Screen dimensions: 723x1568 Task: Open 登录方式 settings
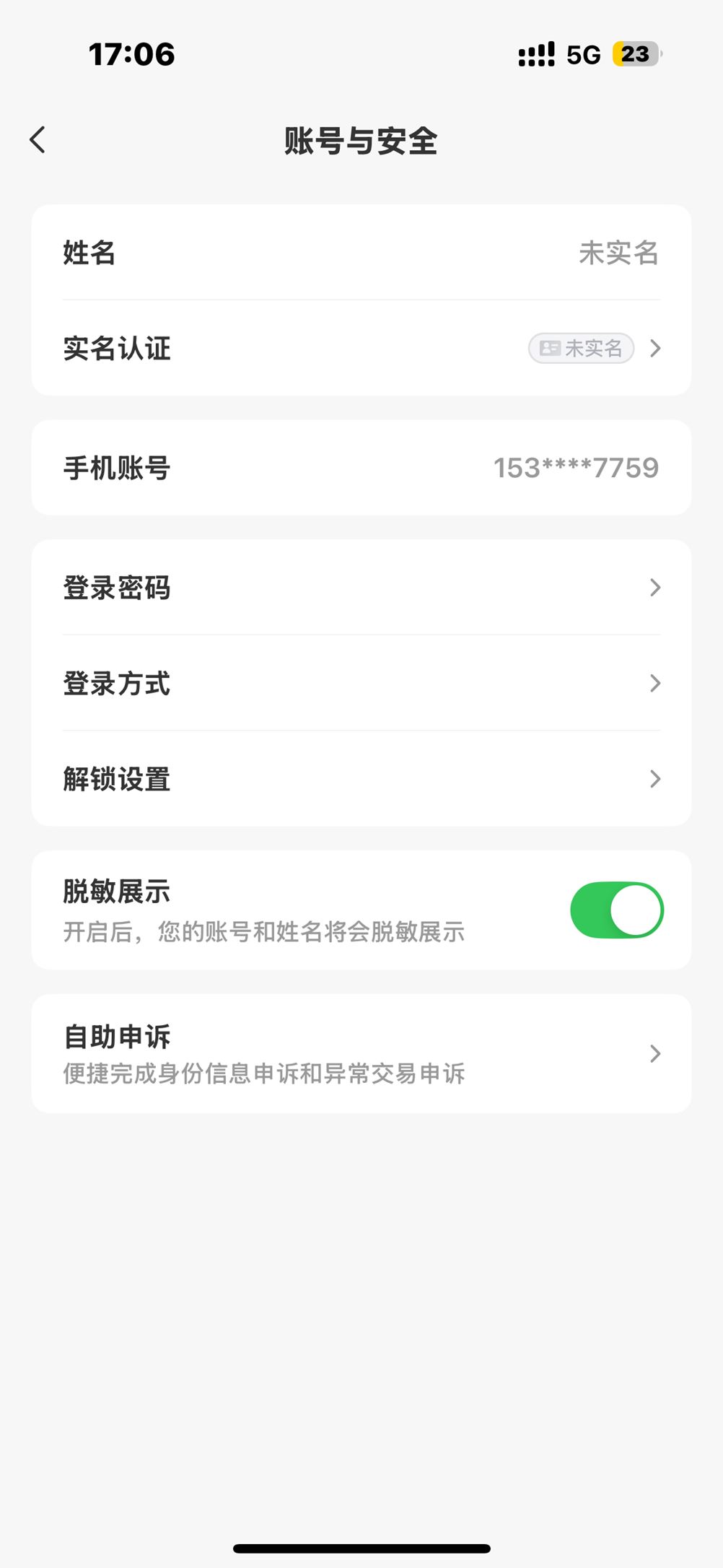click(361, 683)
